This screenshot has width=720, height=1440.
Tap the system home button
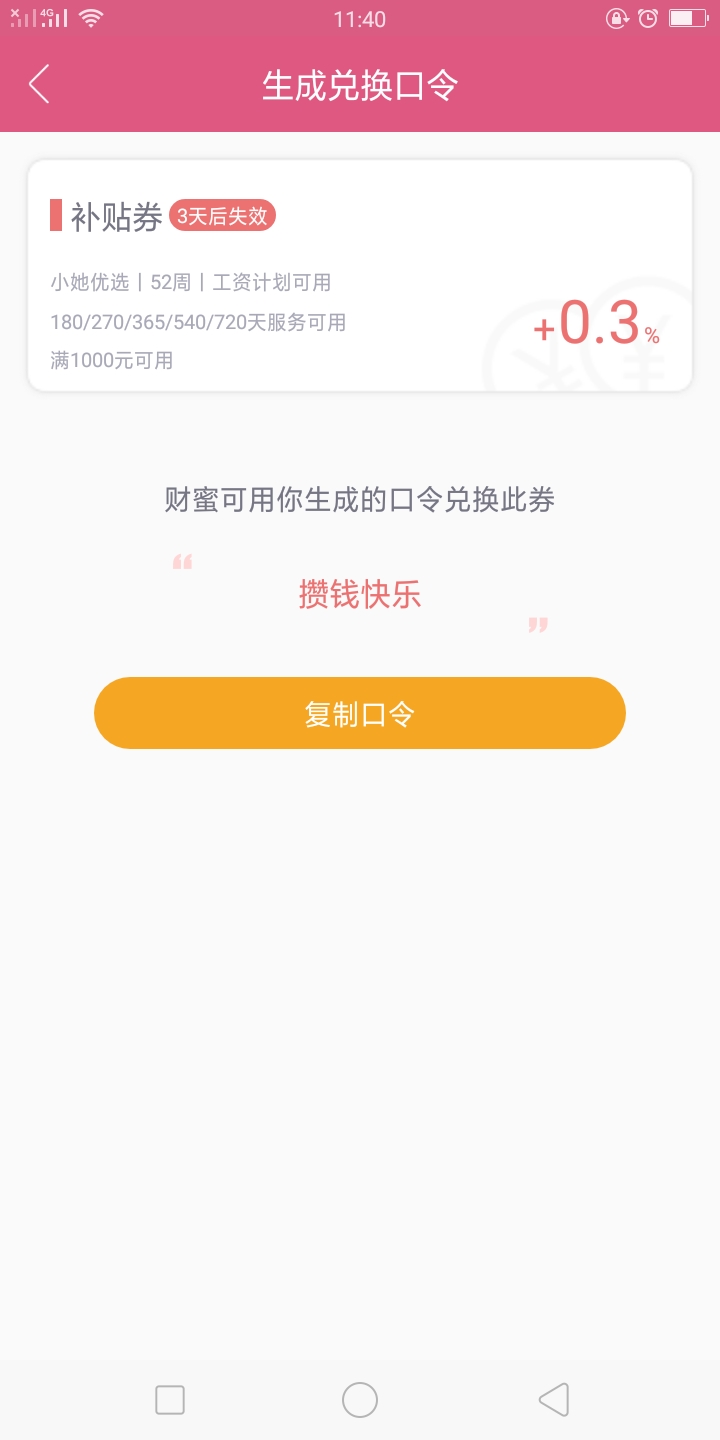click(360, 1400)
